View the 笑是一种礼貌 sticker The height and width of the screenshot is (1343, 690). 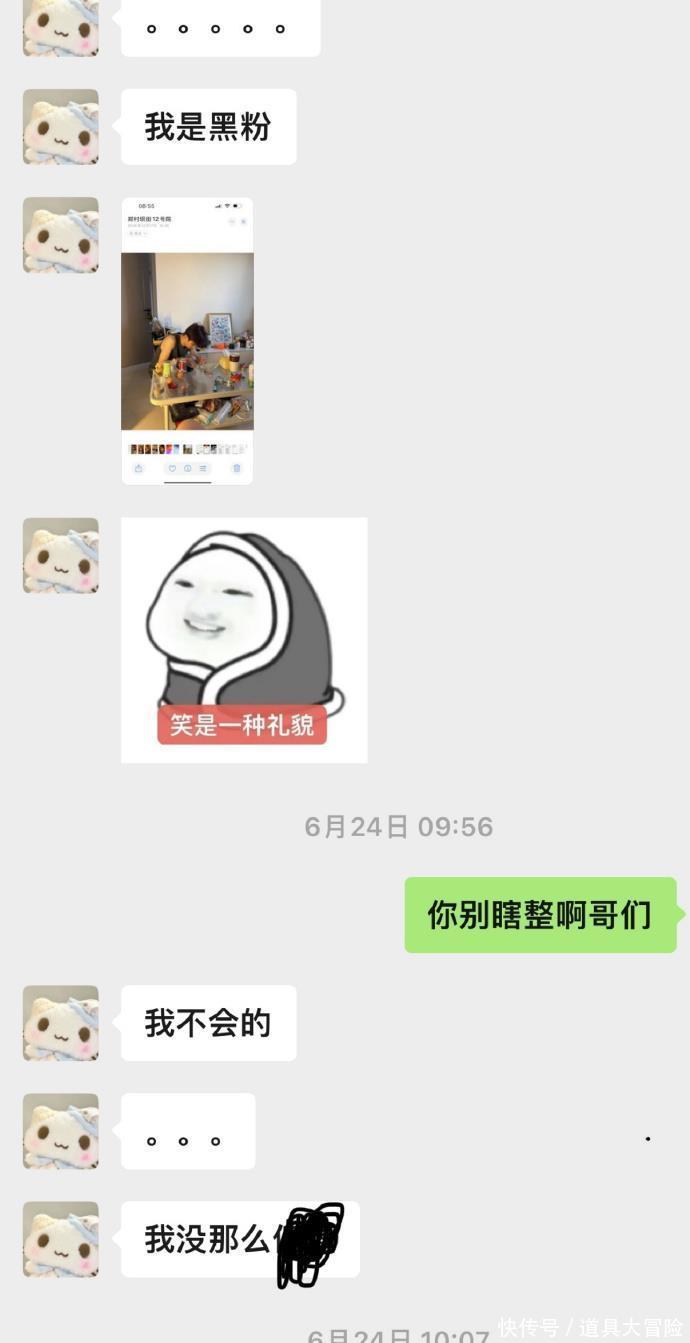click(x=244, y=640)
